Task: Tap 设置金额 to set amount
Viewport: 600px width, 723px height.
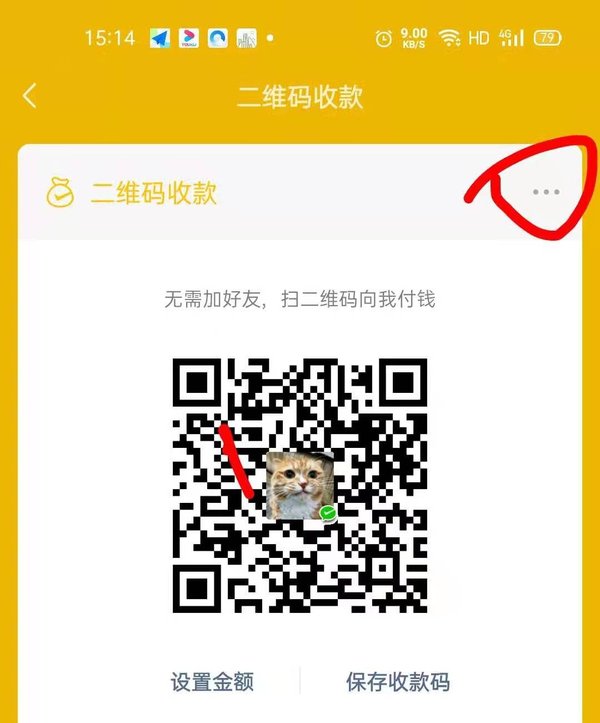Action: (212, 682)
